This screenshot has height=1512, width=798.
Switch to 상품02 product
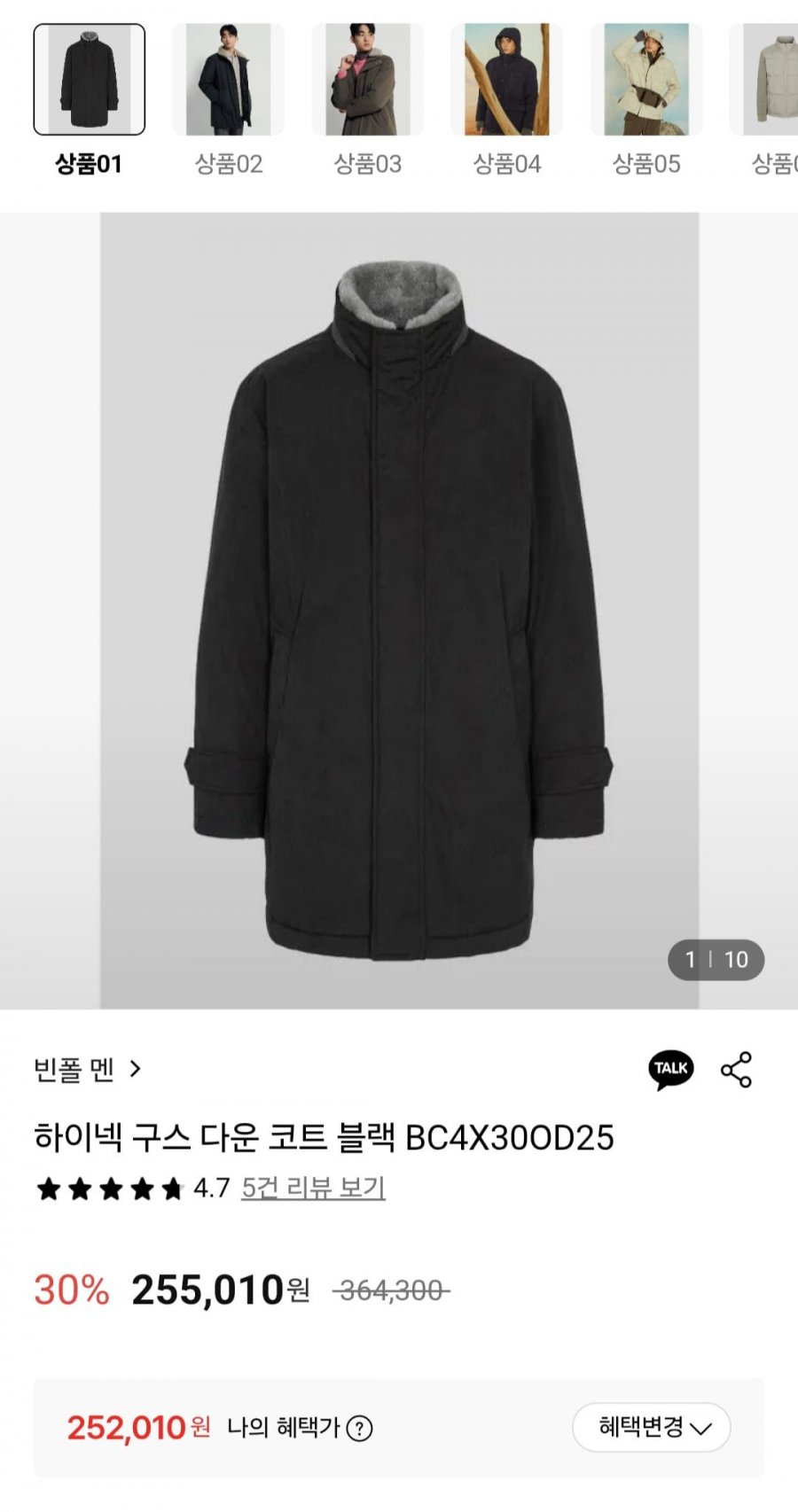click(228, 80)
